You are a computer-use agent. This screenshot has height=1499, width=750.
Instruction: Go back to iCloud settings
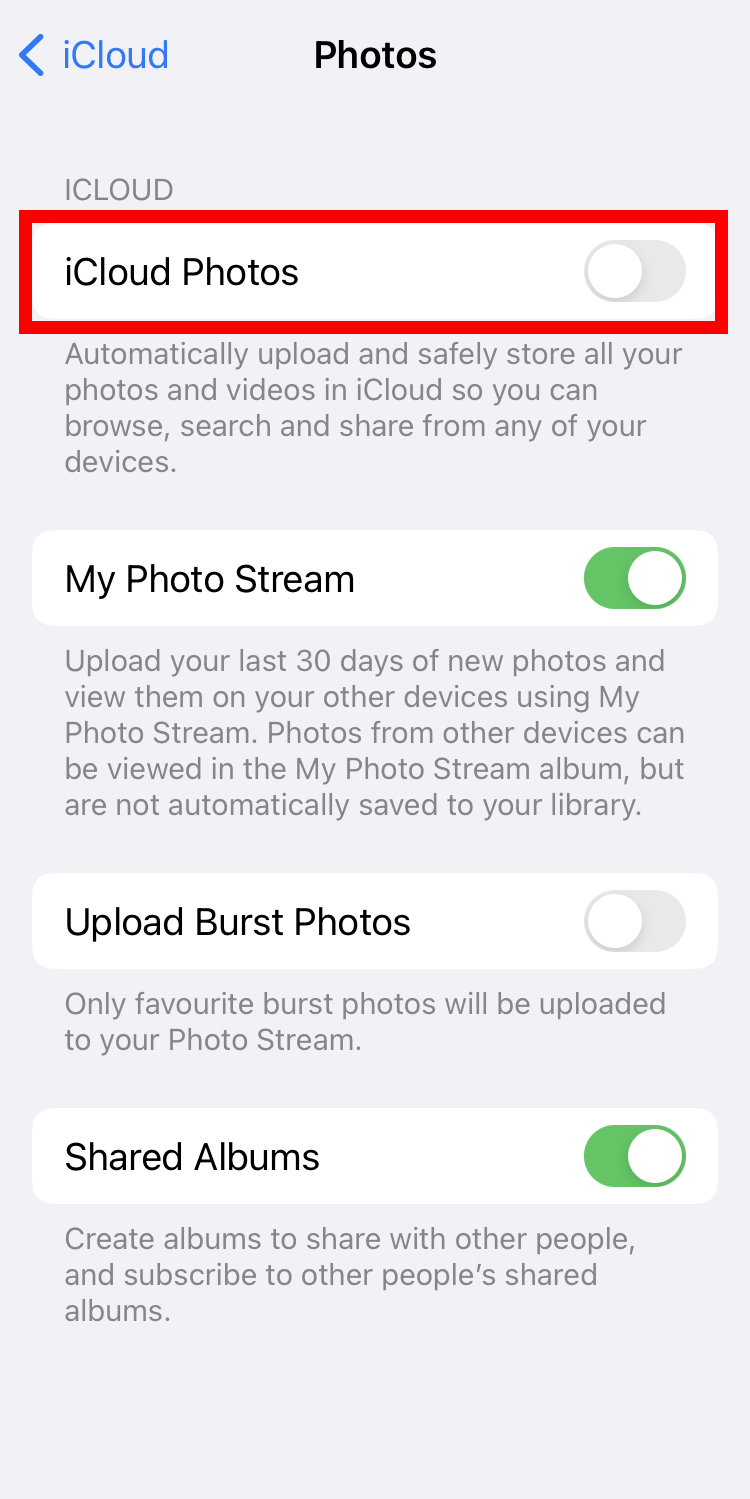point(94,55)
